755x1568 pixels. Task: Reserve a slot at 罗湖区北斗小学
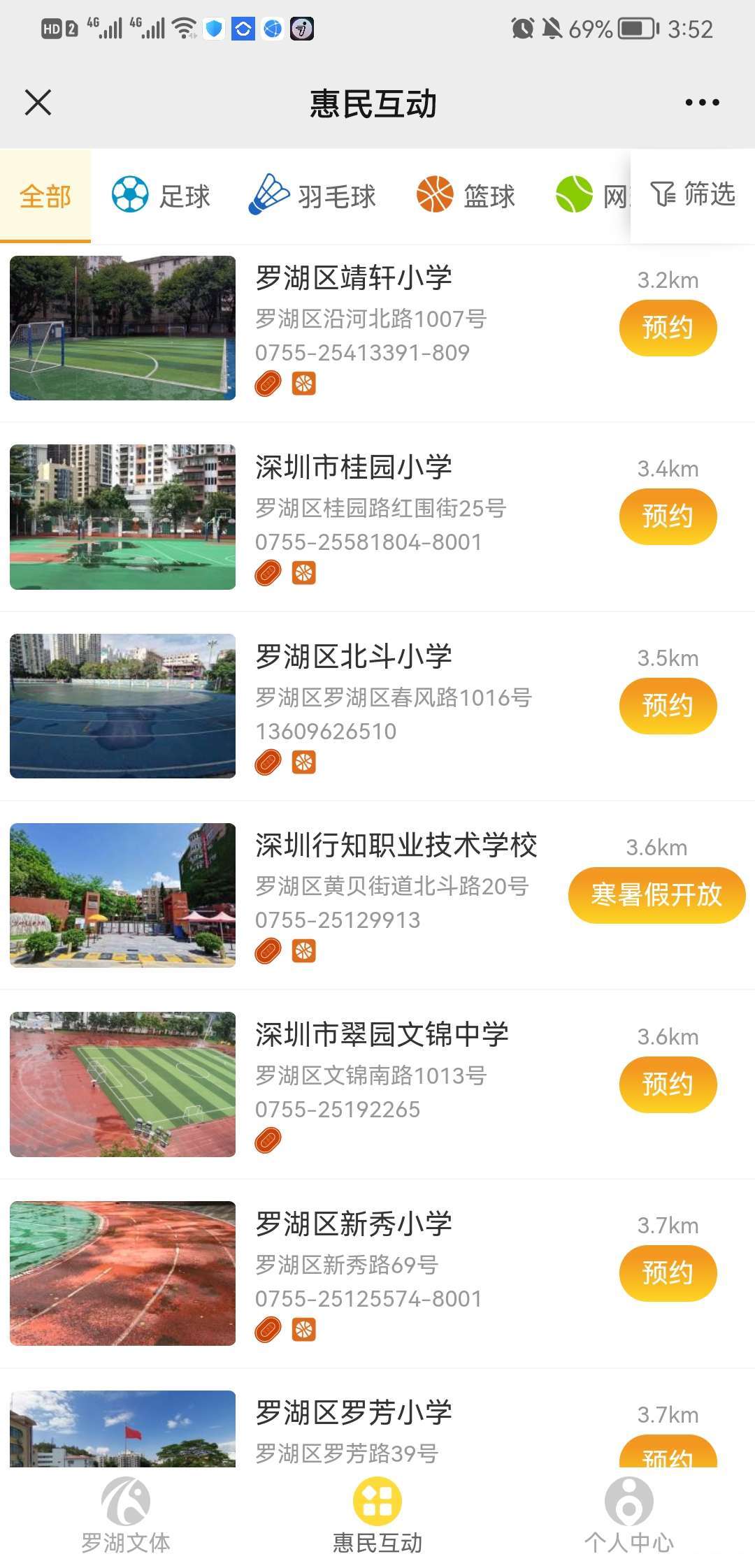tap(668, 706)
